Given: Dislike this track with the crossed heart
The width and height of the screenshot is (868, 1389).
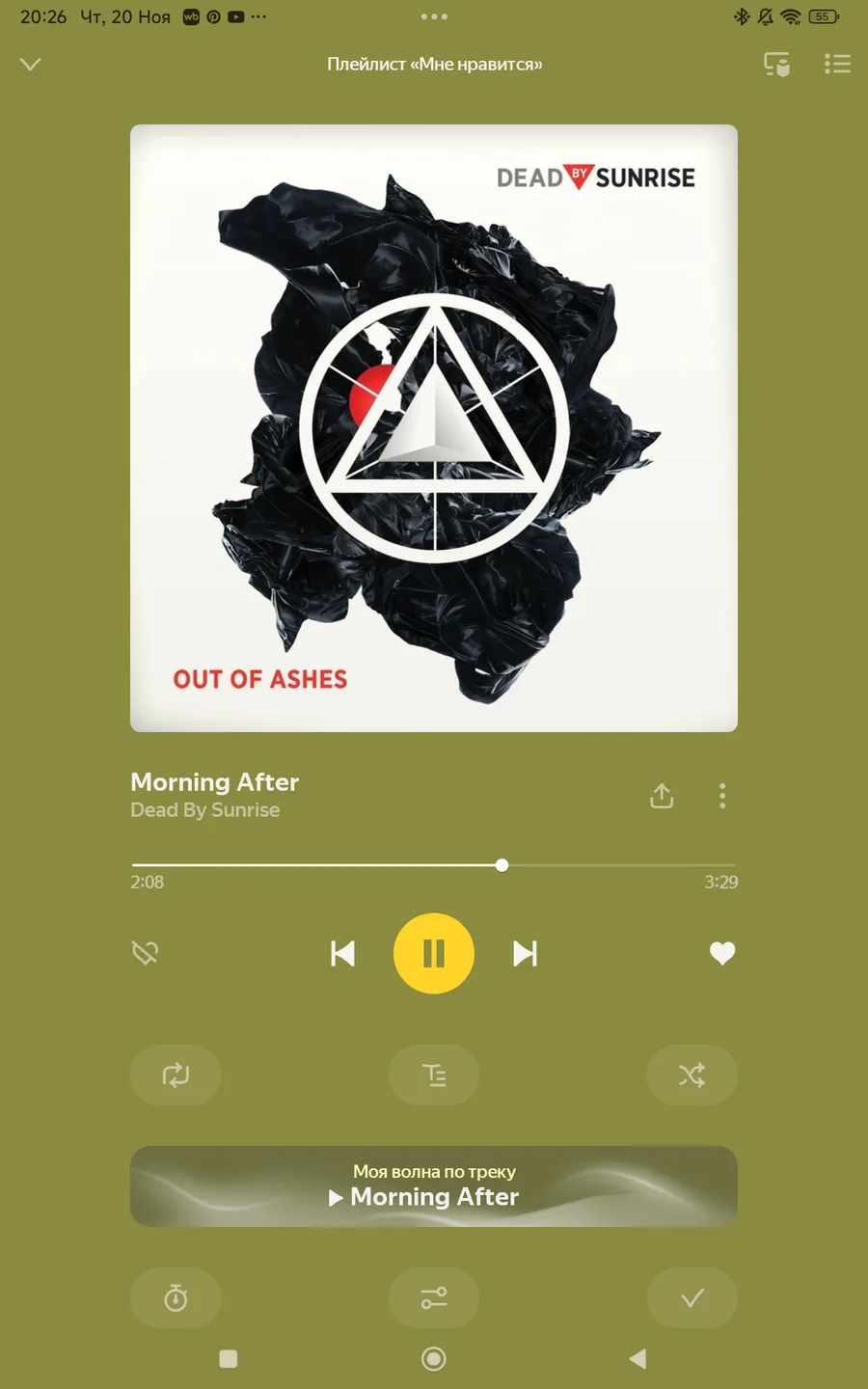Looking at the screenshot, I should click(145, 953).
